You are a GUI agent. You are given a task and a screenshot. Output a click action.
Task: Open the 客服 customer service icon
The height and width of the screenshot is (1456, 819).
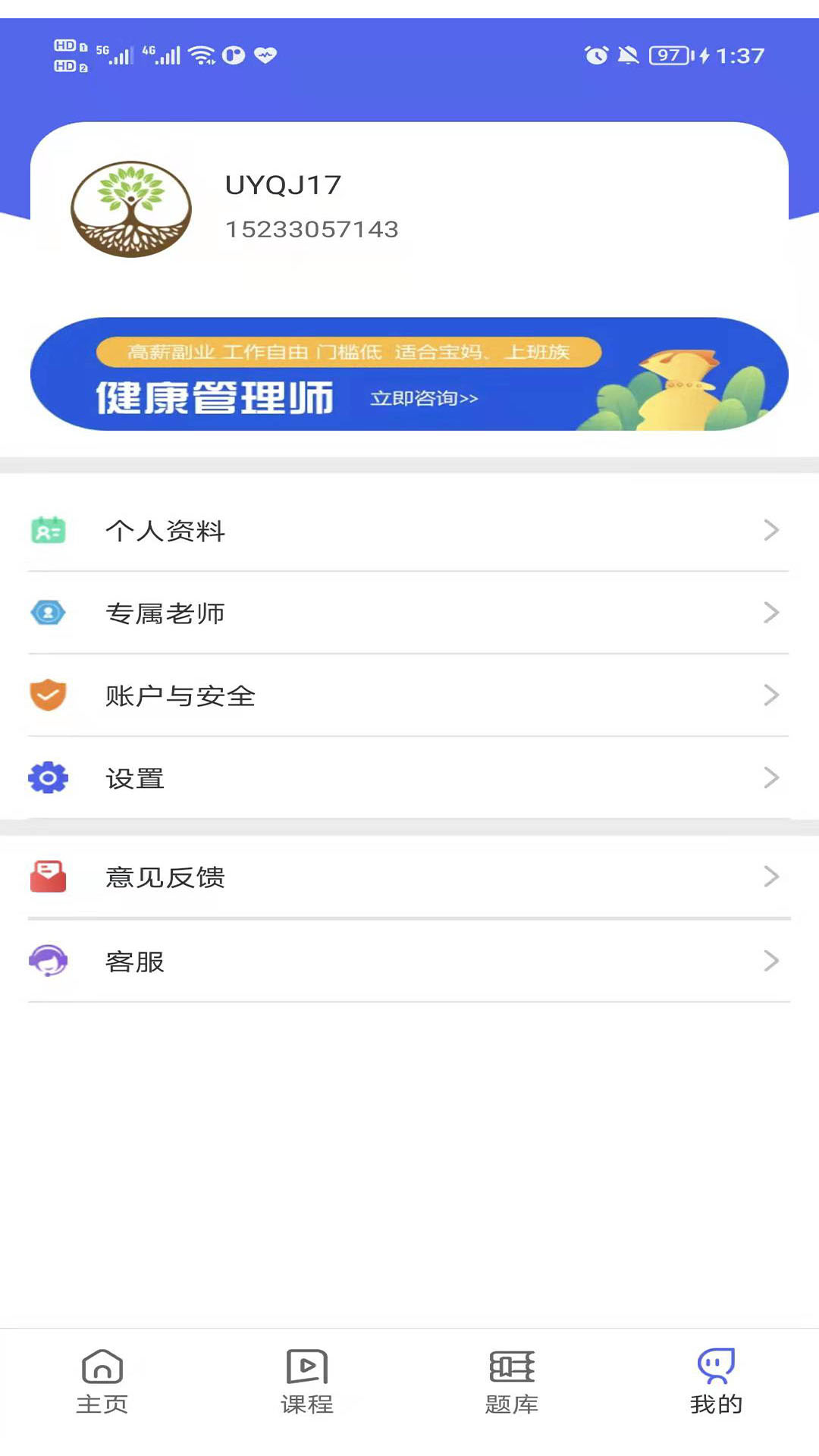click(x=48, y=961)
